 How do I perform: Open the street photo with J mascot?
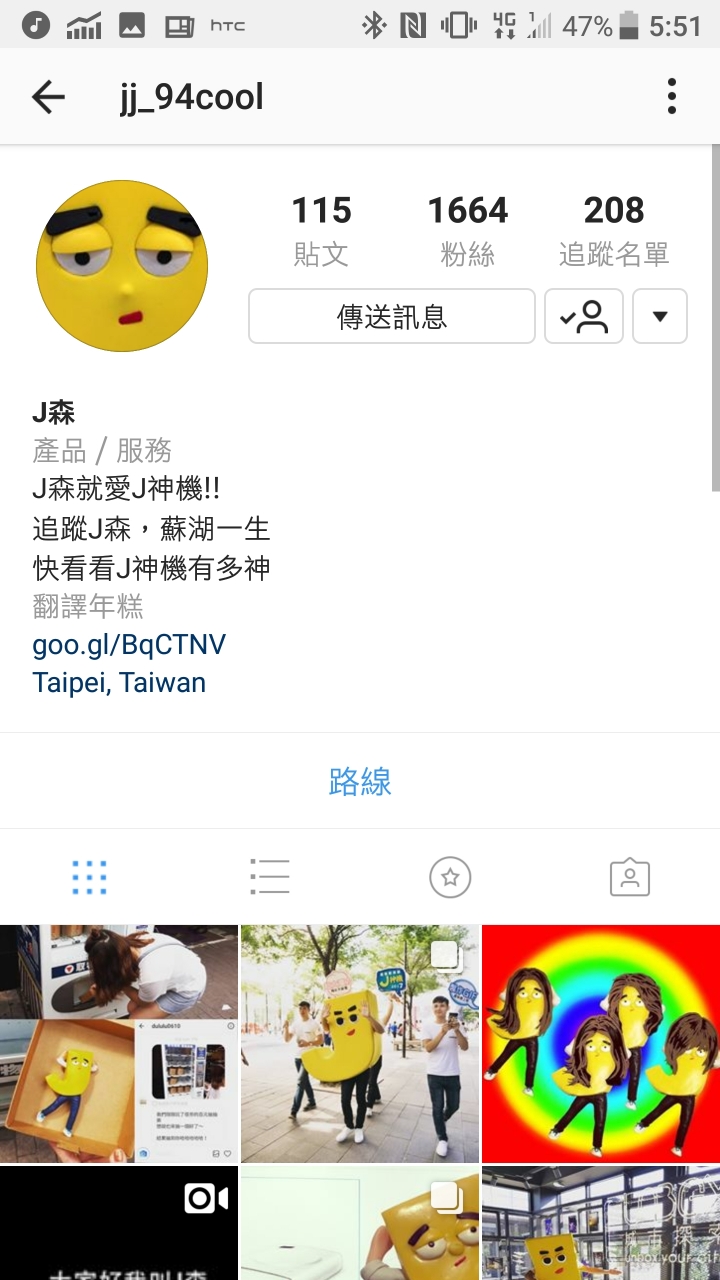click(360, 1043)
